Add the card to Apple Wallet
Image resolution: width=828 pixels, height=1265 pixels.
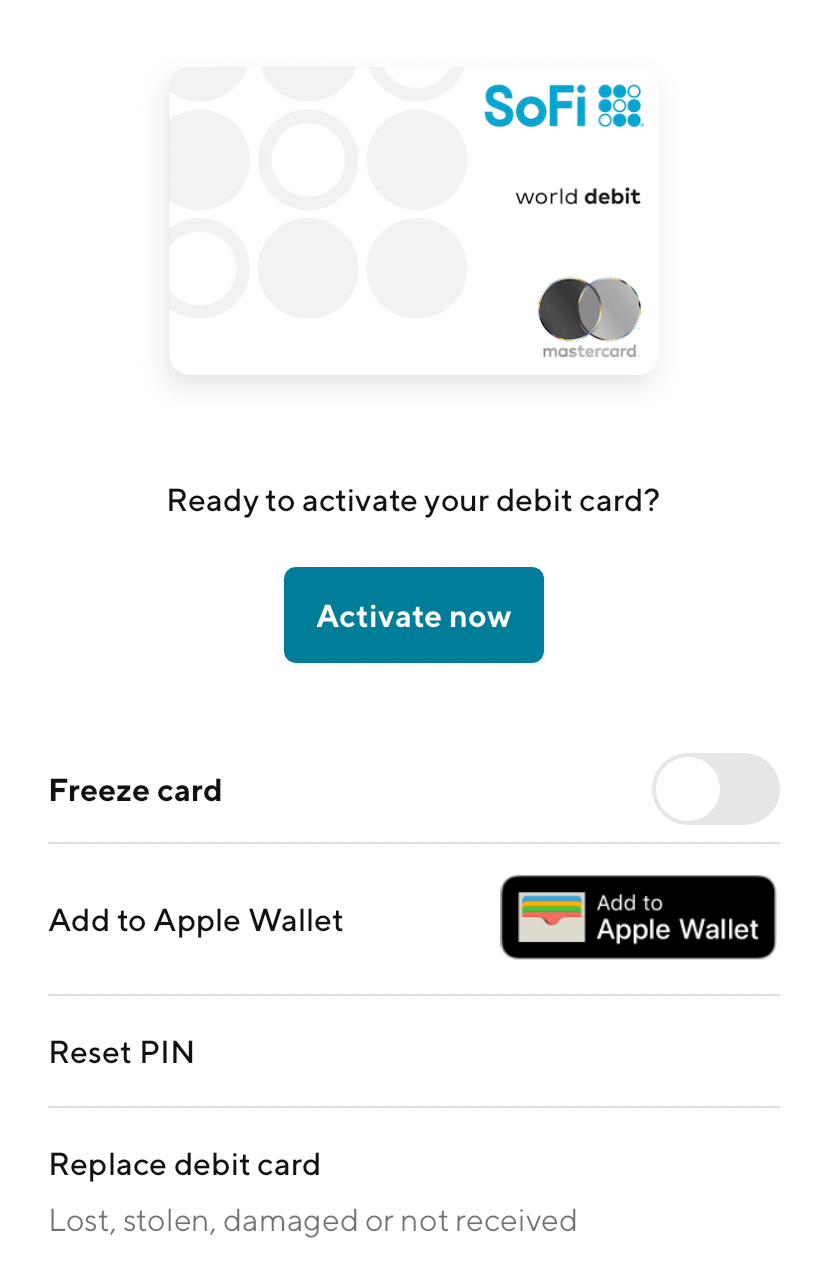pyautogui.click(x=638, y=918)
